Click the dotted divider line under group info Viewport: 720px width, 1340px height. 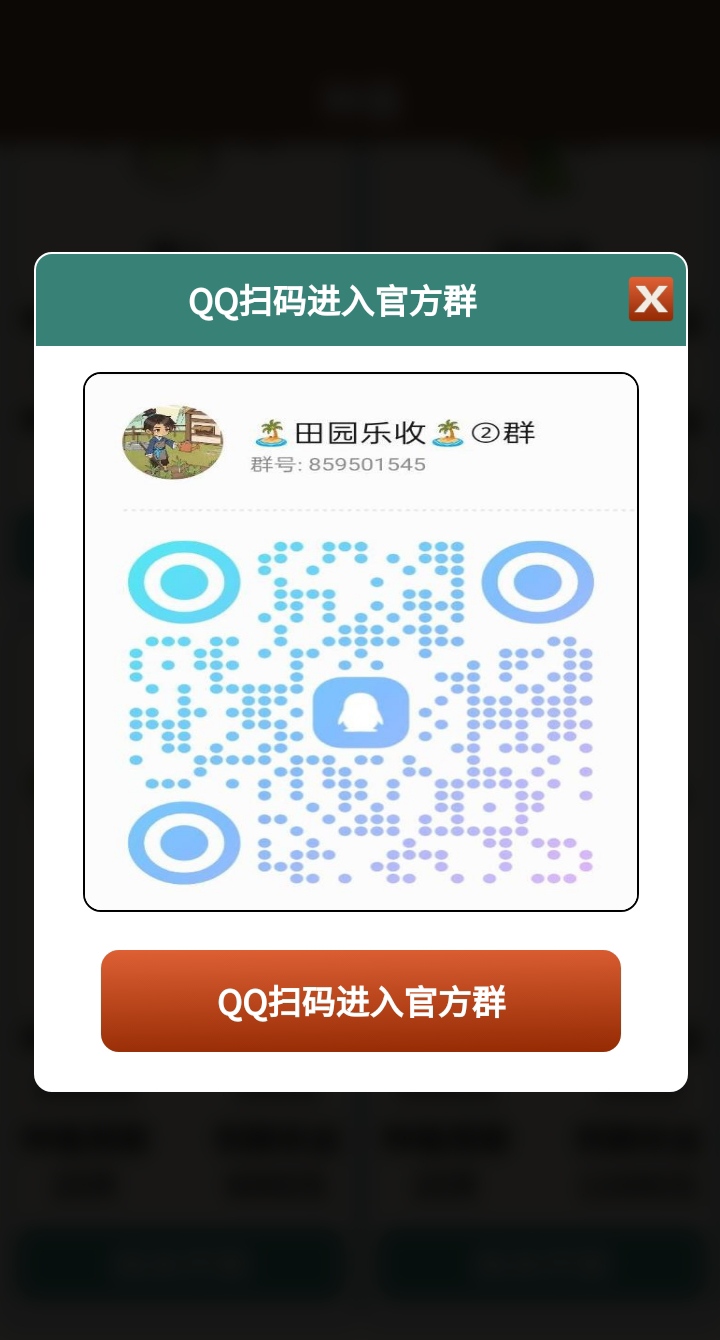pos(361,510)
